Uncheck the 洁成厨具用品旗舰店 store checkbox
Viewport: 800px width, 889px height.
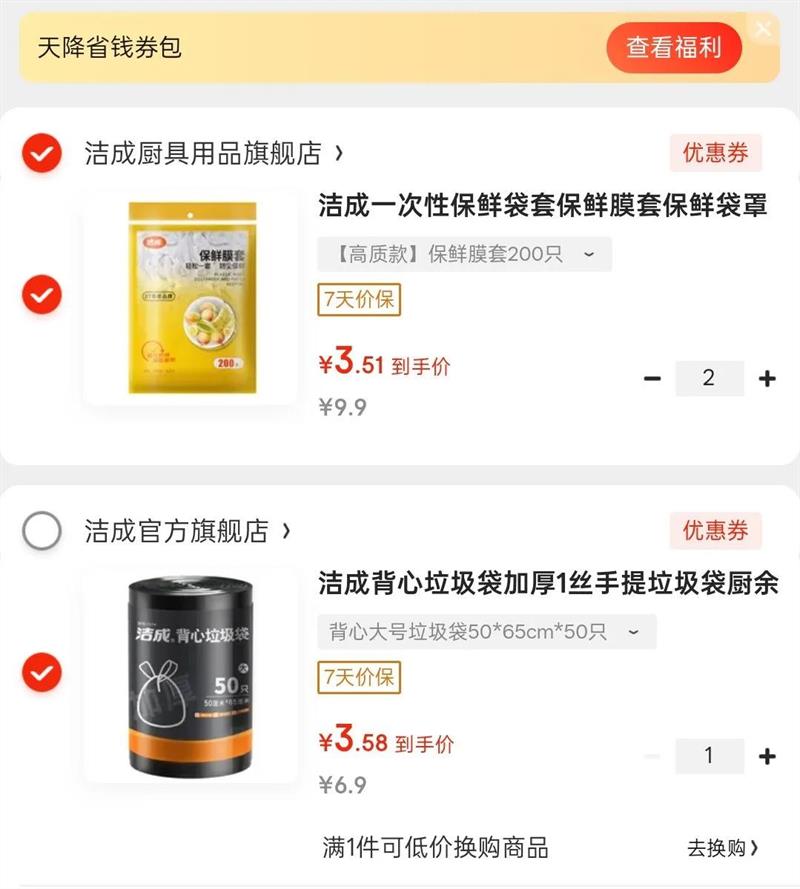tap(42, 153)
